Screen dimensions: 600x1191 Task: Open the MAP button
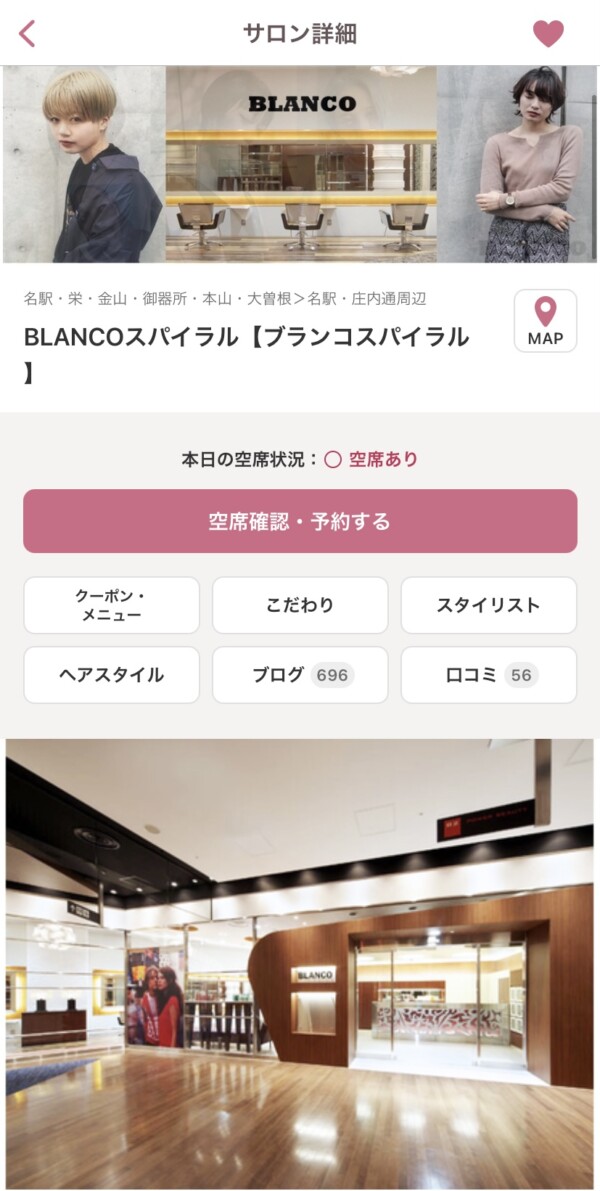tap(545, 321)
